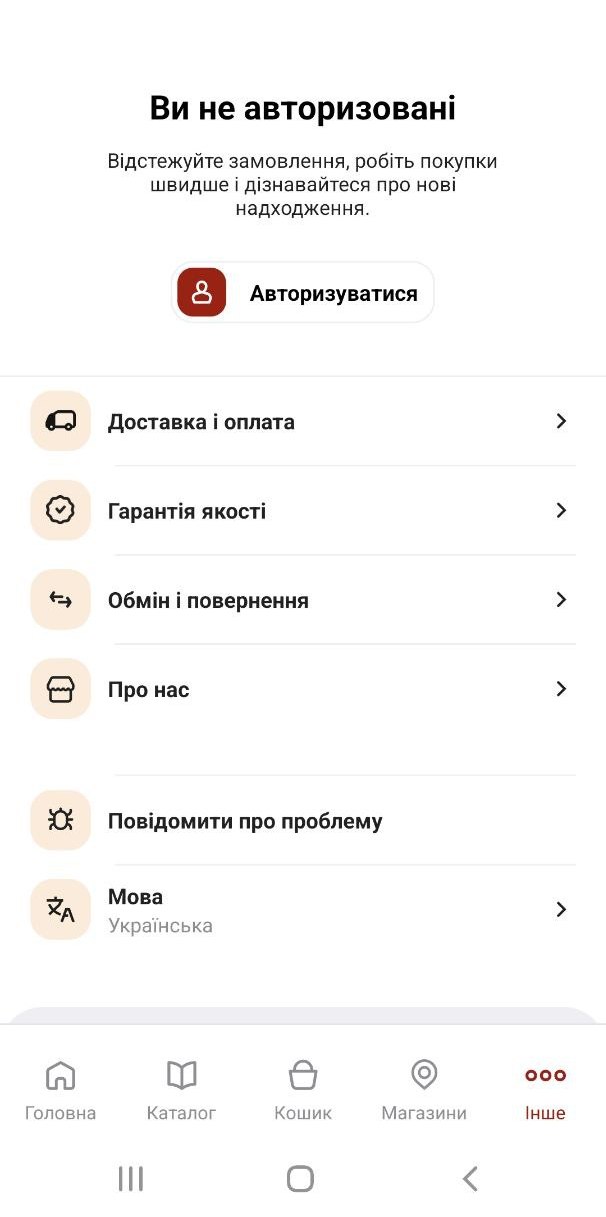Switch to the Каталог tab

pos(181,1091)
